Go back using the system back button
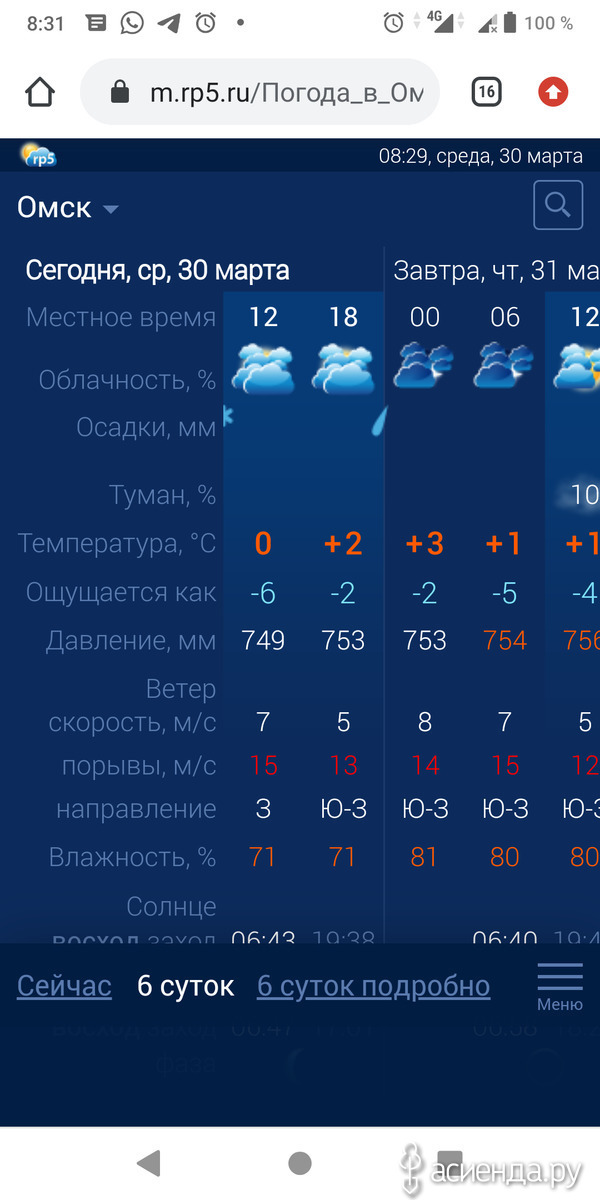The height and width of the screenshot is (1200, 600). coord(148,1163)
